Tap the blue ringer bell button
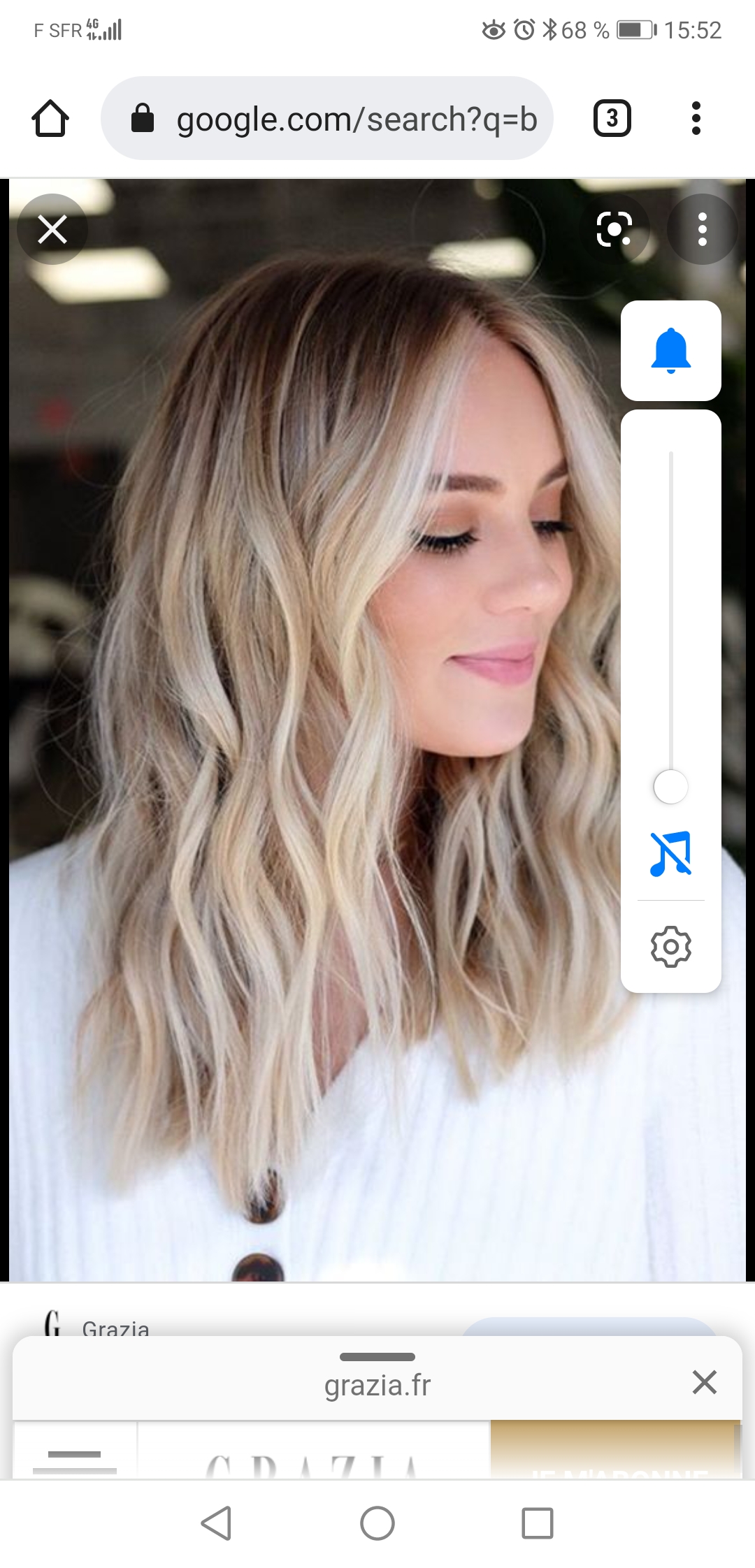This screenshot has height=1568, width=755. tap(670, 351)
